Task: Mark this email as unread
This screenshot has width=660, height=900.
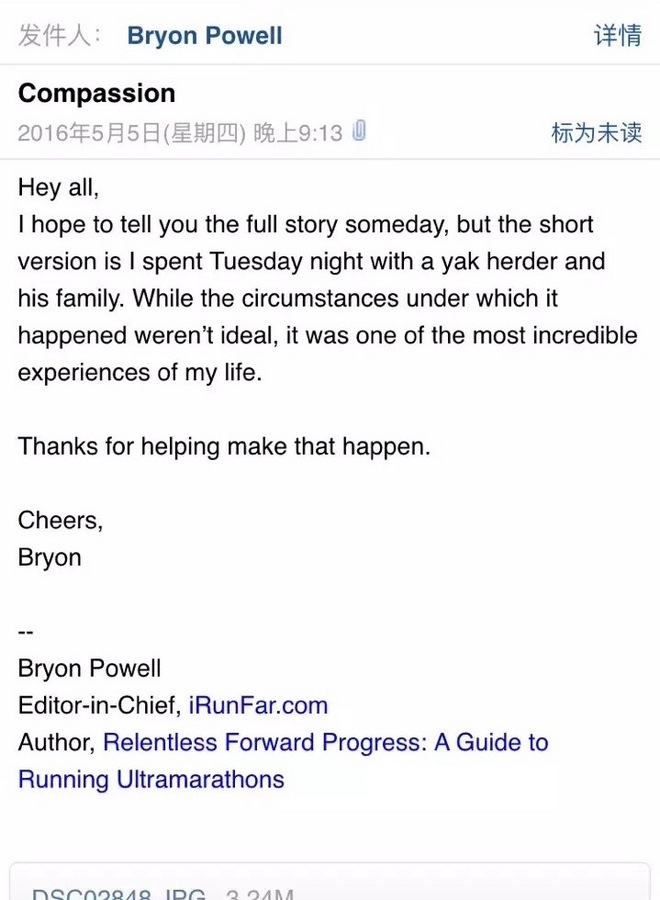Action: 596,133
